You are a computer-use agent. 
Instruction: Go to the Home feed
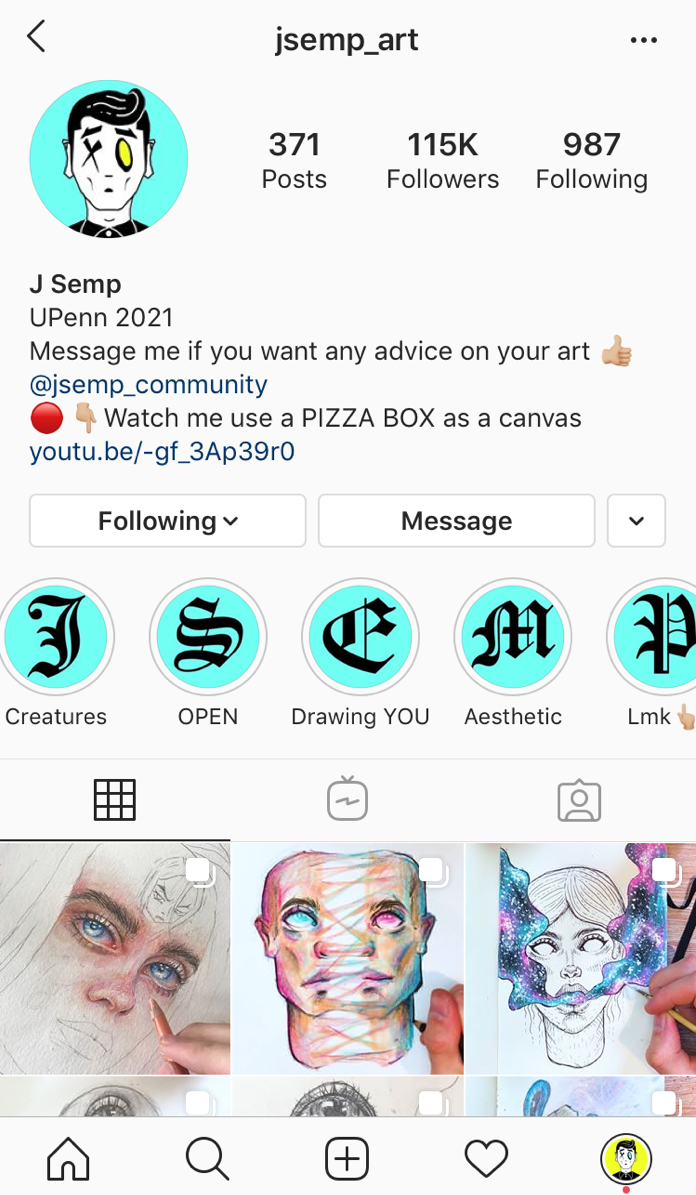point(68,1159)
